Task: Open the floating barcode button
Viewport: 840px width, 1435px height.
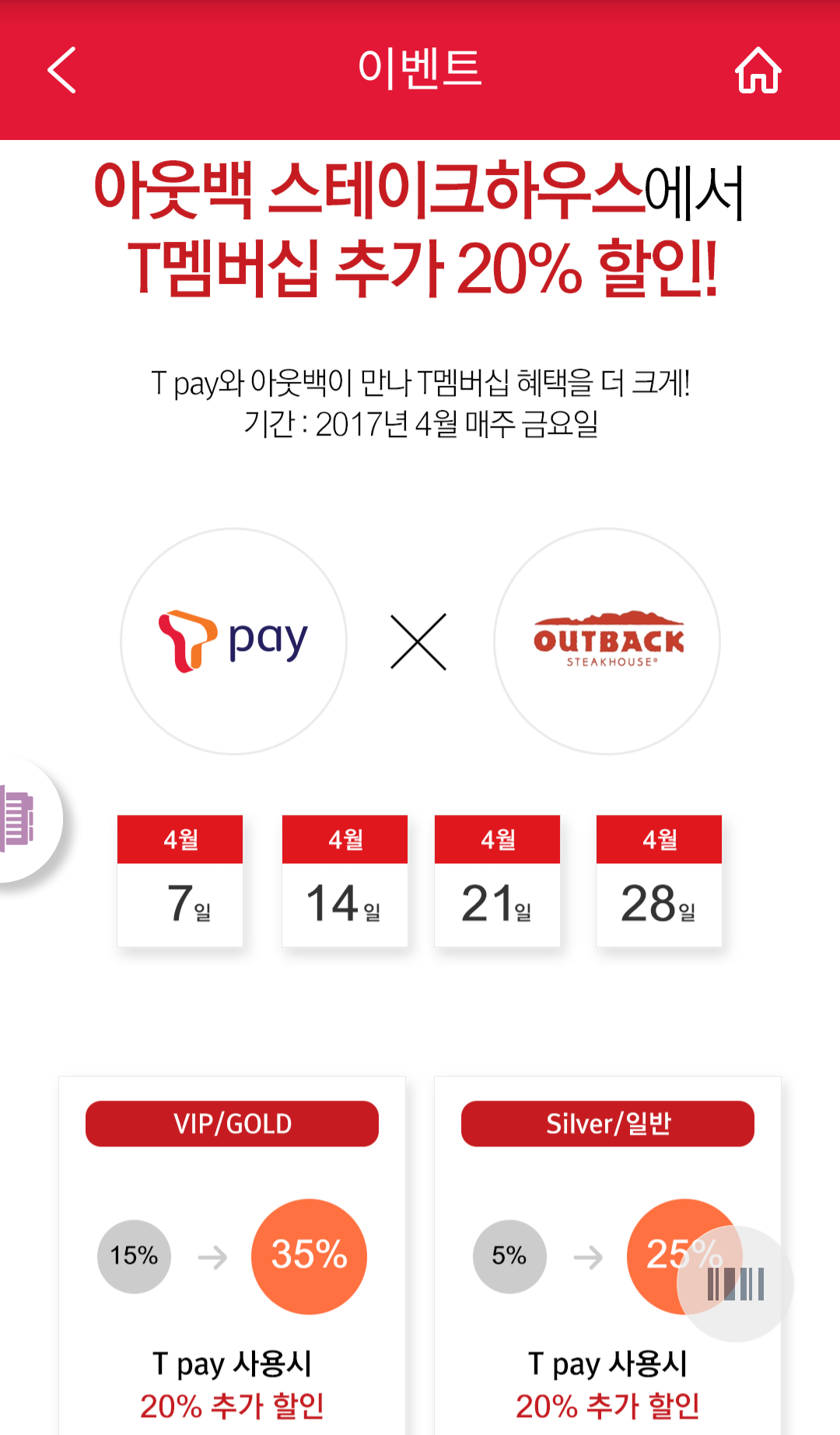Action: click(x=735, y=1283)
